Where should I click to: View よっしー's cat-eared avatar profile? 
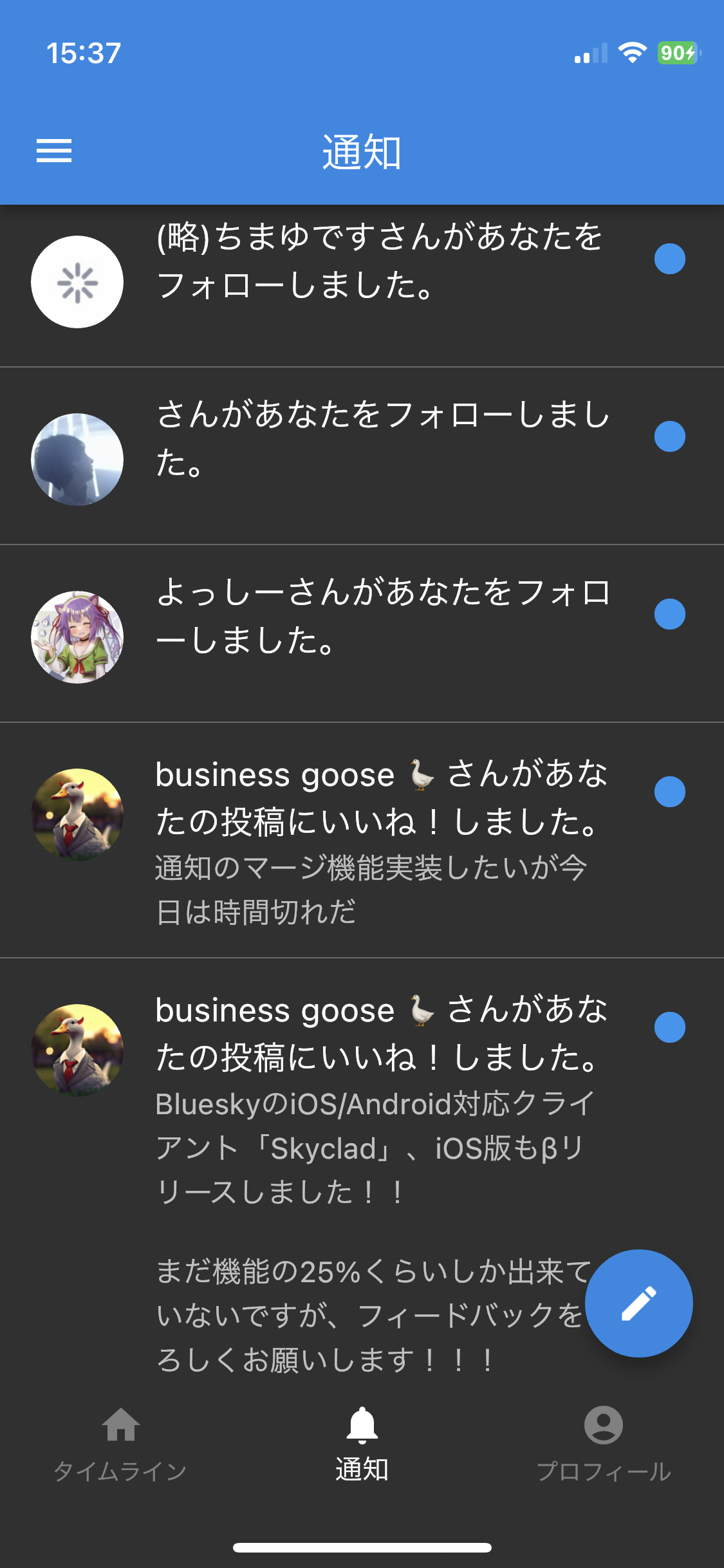pyautogui.click(x=77, y=637)
